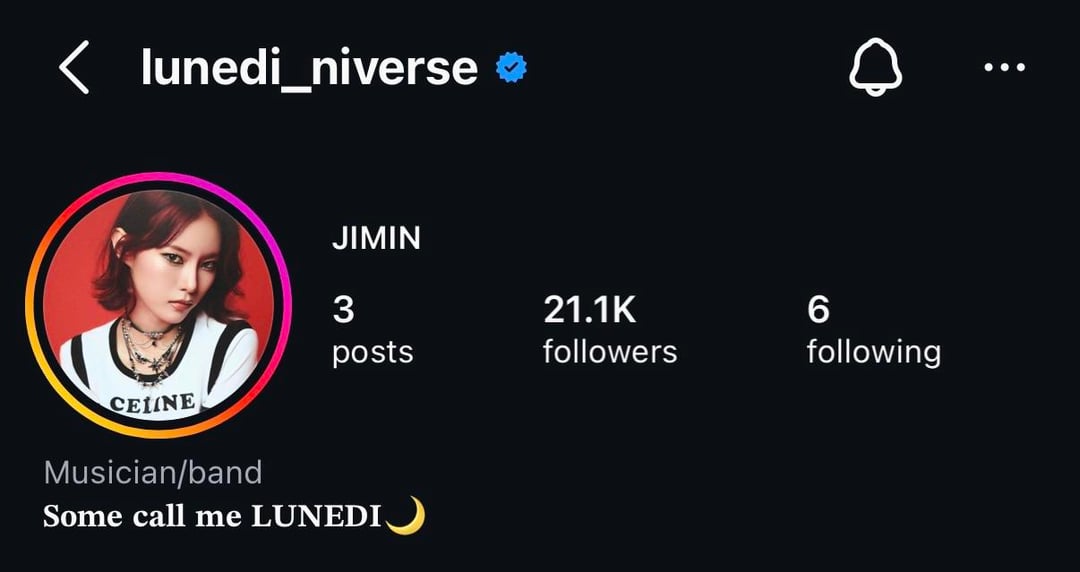The image size is (1080, 572).
Task: Open the 21.1K followers list
Action: point(609,330)
